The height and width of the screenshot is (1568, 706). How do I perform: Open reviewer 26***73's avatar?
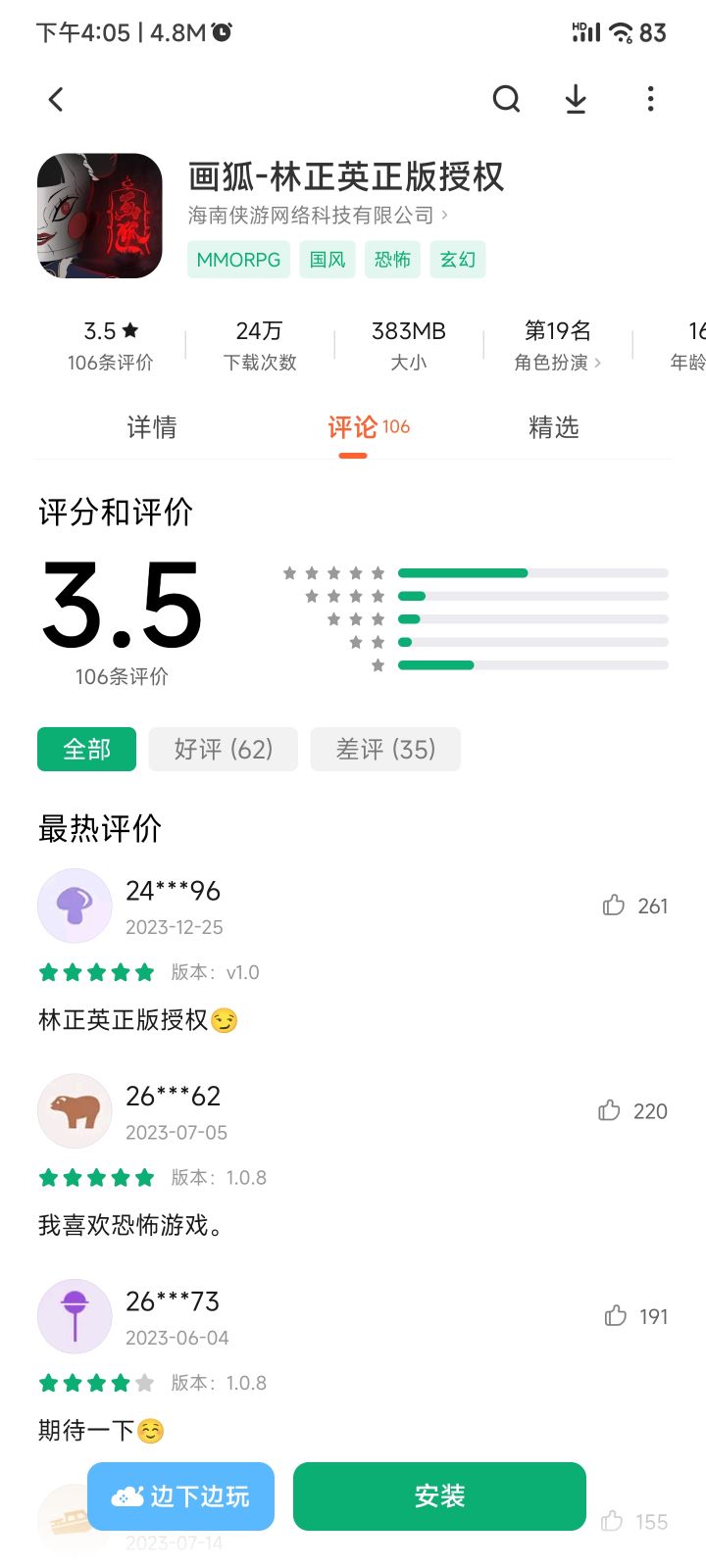(75, 1316)
